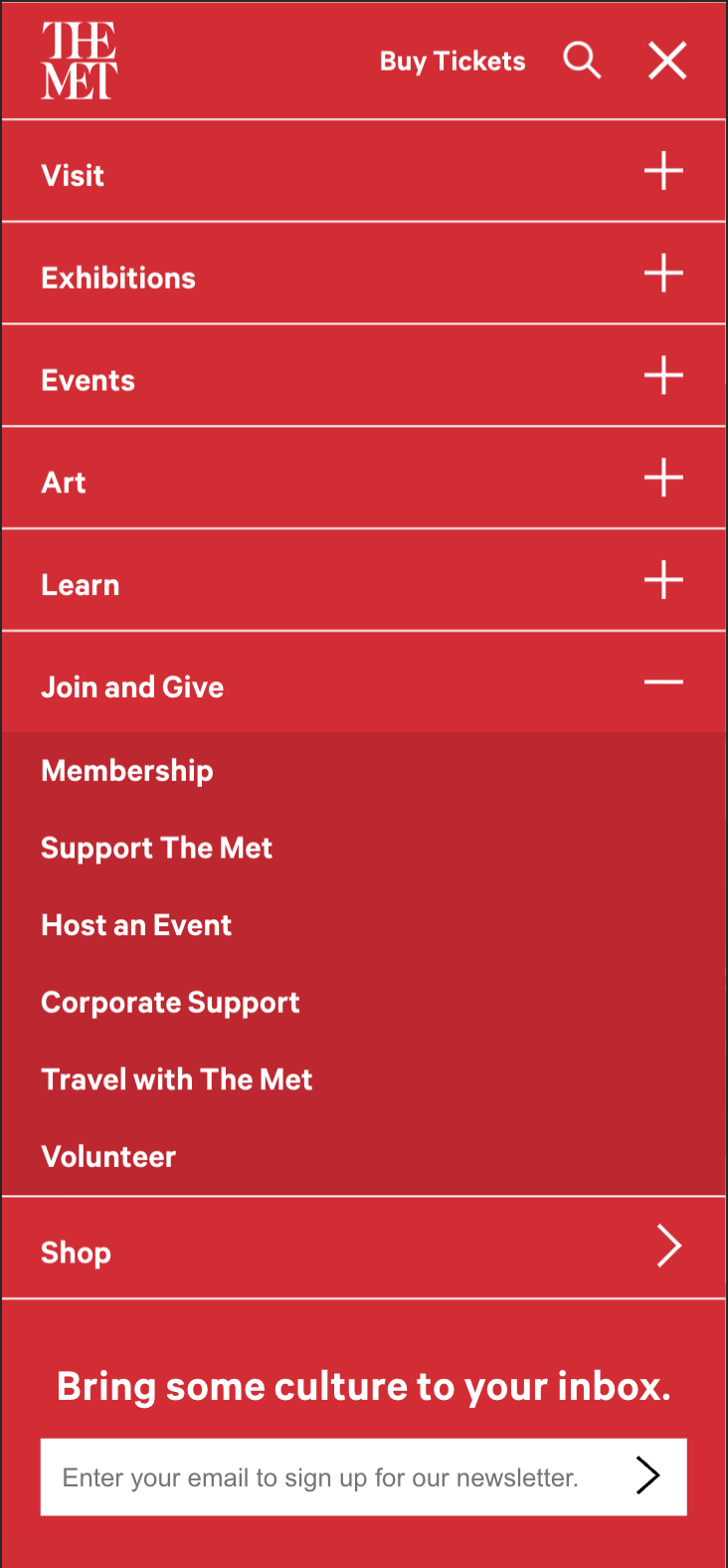Open the Shop row
Screen dimensions: 728x1568
click(364, 1248)
